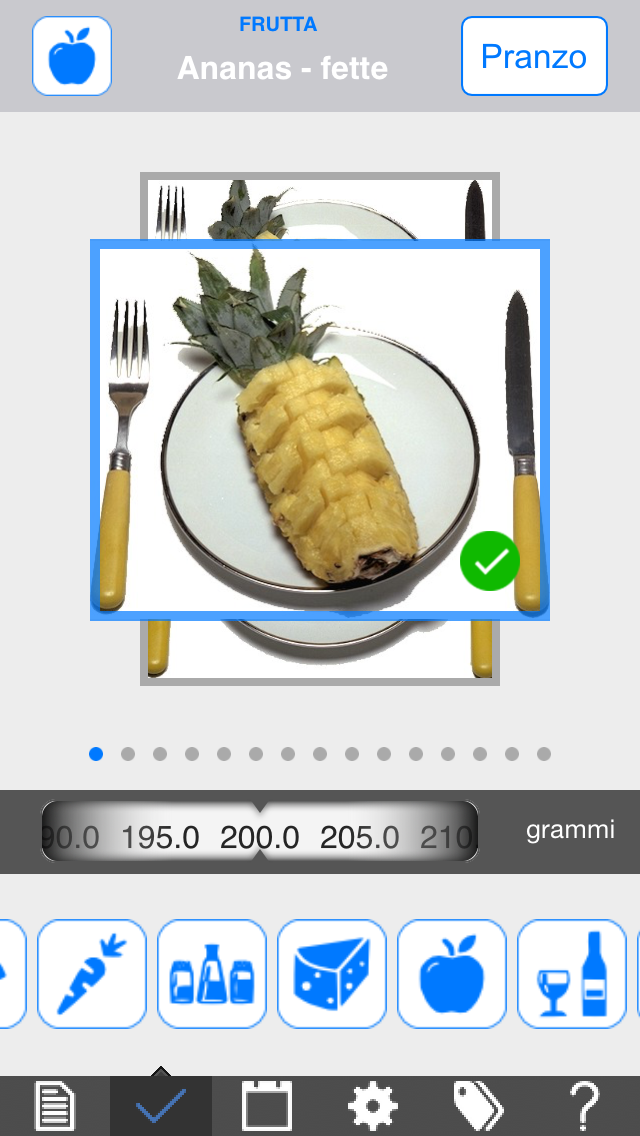This screenshot has width=640, height=1136.
Task: Switch to the checkmark tab
Action: click(x=161, y=1106)
